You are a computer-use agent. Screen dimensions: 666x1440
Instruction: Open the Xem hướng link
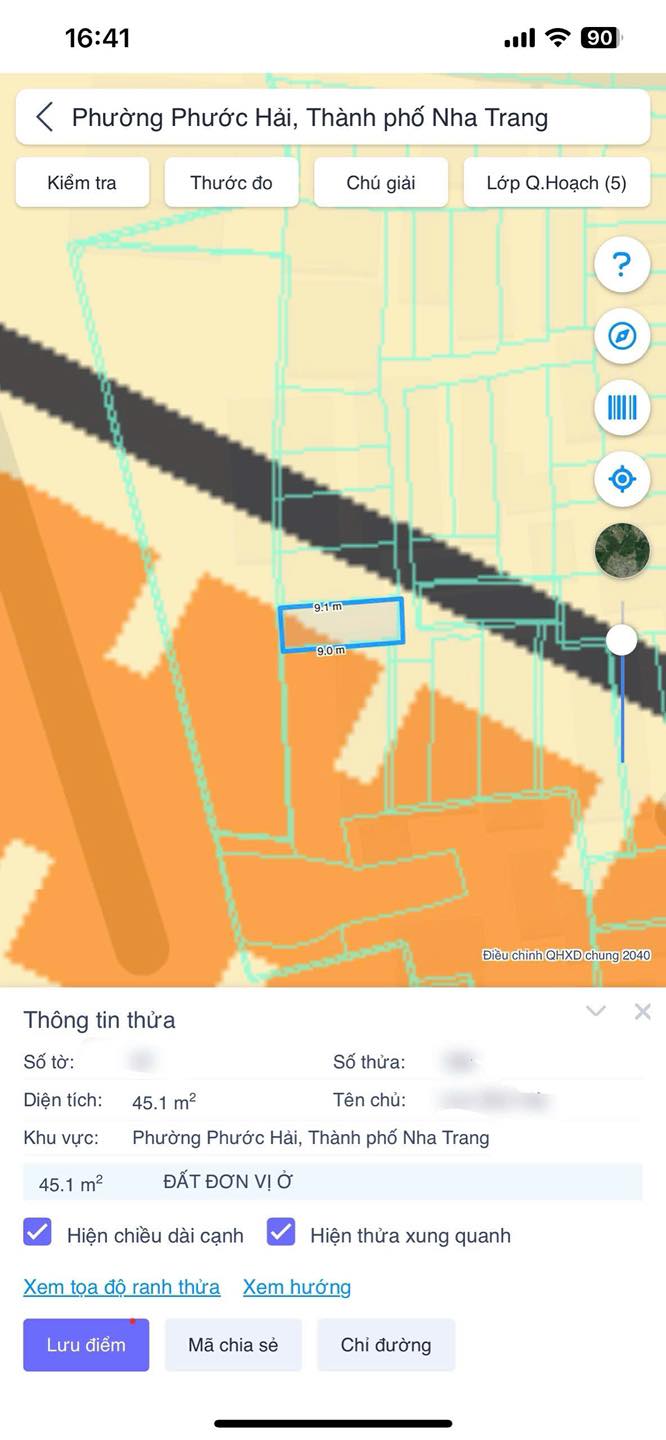[297, 1287]
